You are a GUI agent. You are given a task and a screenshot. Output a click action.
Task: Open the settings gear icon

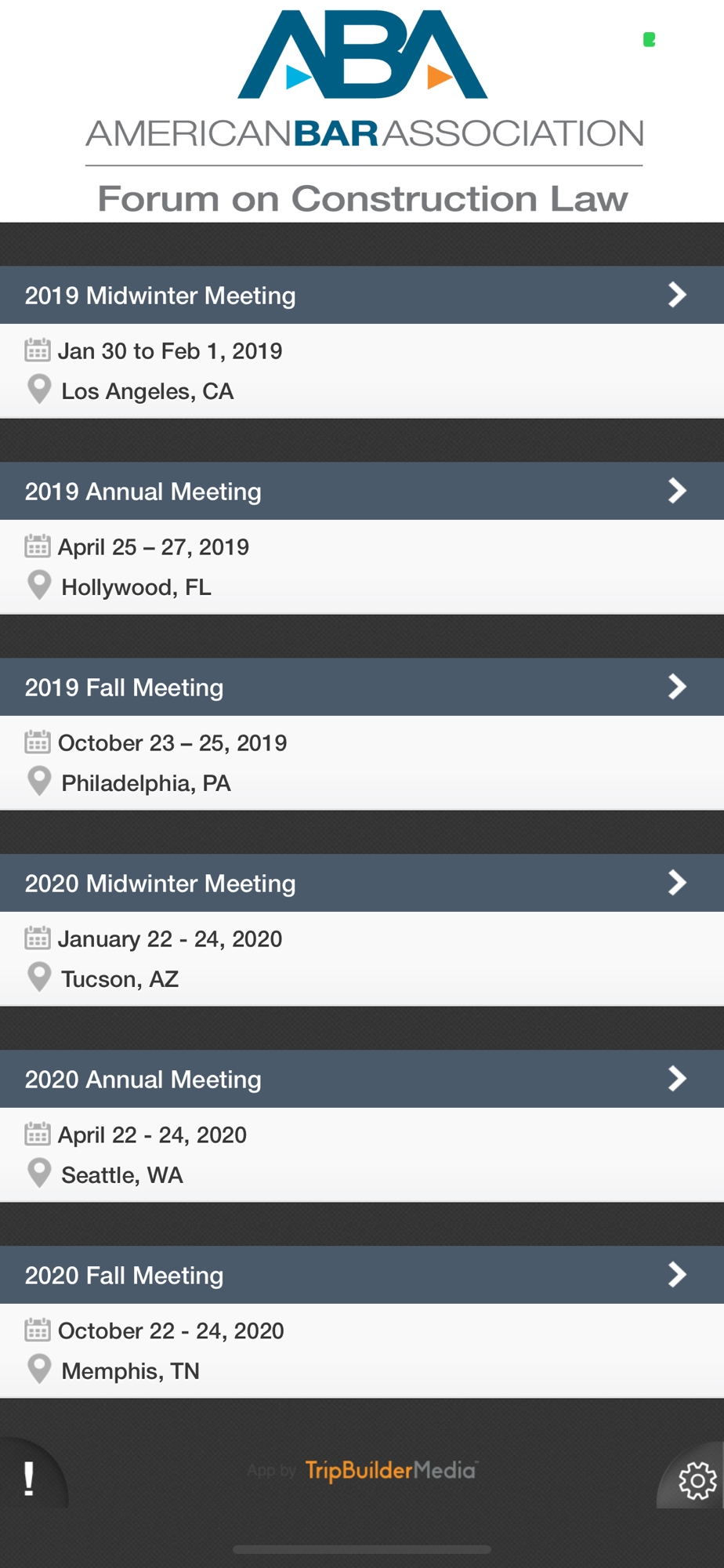point(697,1480)
